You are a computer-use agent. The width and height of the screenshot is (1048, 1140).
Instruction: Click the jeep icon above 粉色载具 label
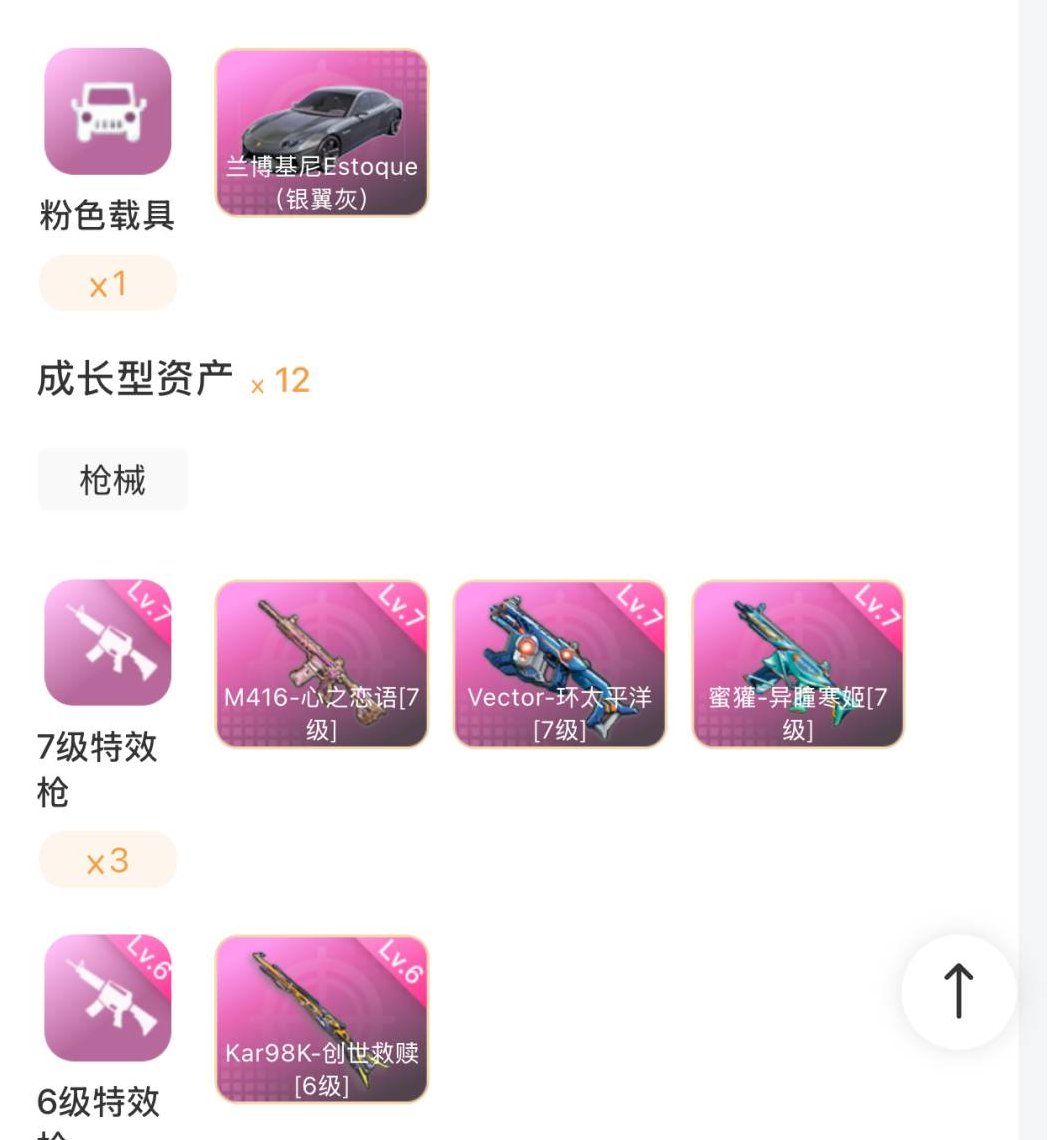(x=107, y=112)
